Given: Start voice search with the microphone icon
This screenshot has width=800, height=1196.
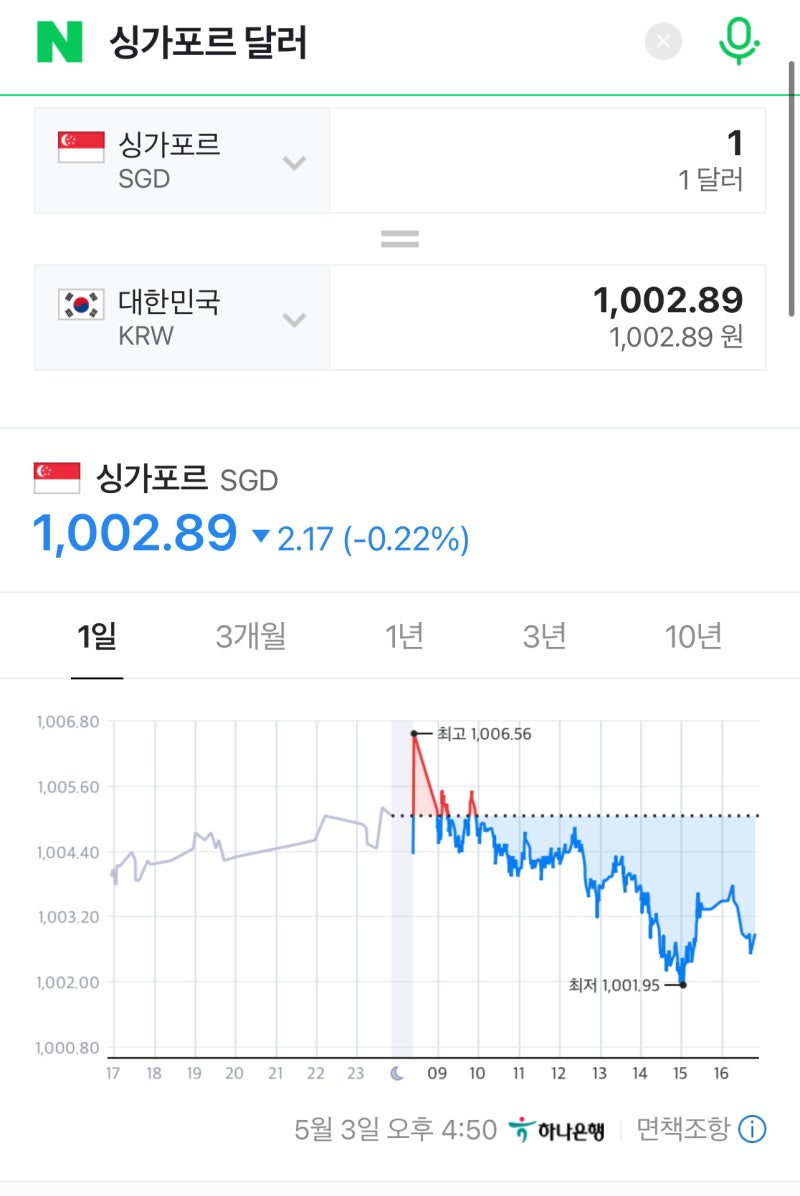Looking at the screenshot, I should (738, 40).
